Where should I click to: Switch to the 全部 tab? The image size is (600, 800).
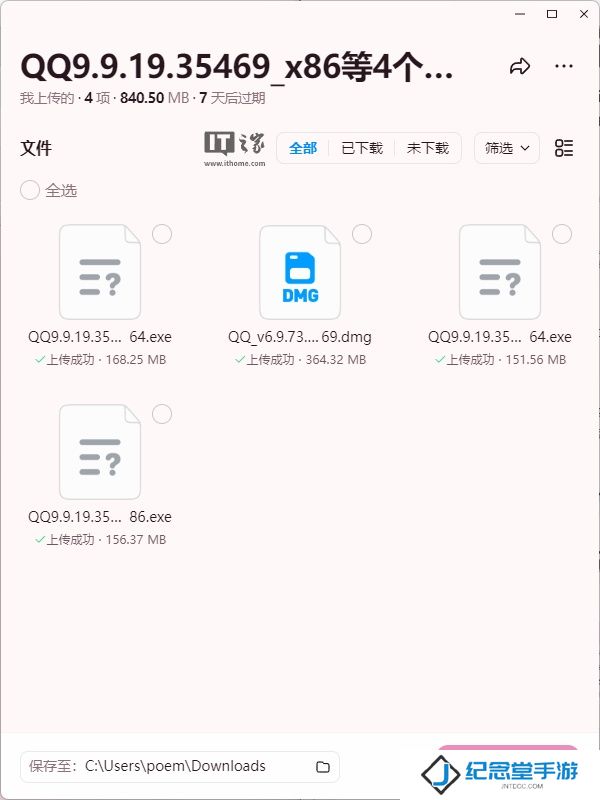click(303, 148)
